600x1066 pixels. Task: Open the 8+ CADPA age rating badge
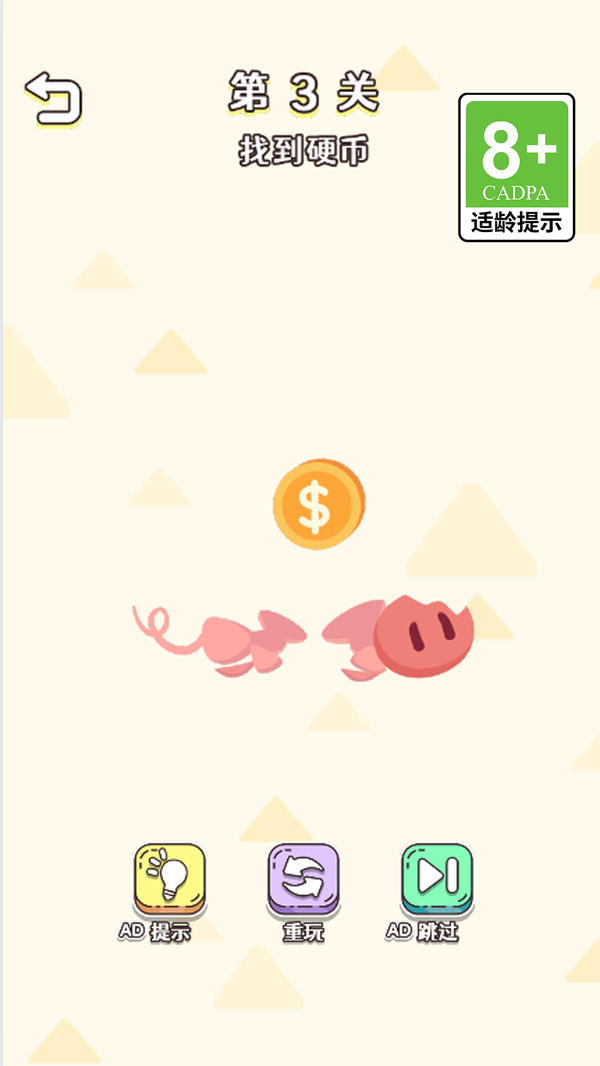point(516,167)
